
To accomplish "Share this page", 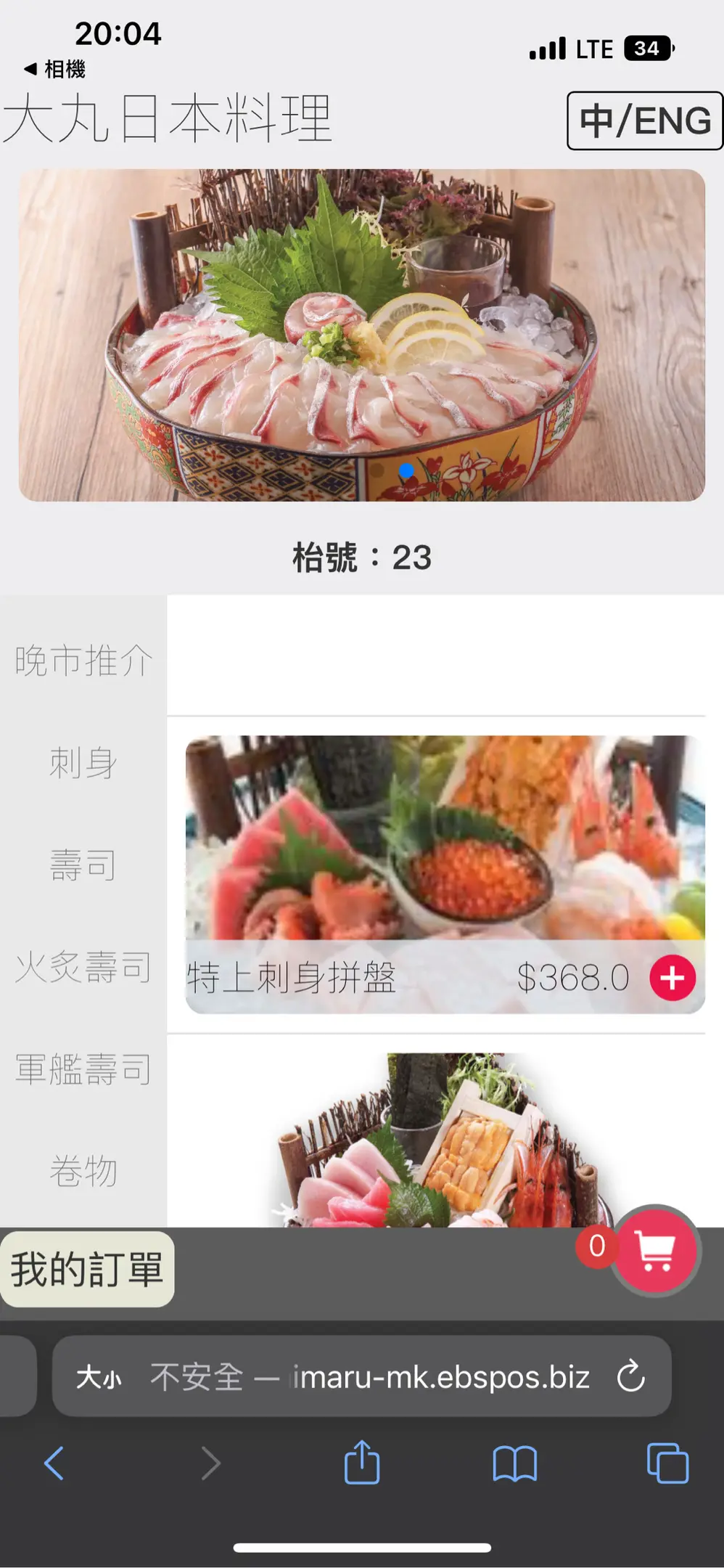I will [x=362, y=1463].
